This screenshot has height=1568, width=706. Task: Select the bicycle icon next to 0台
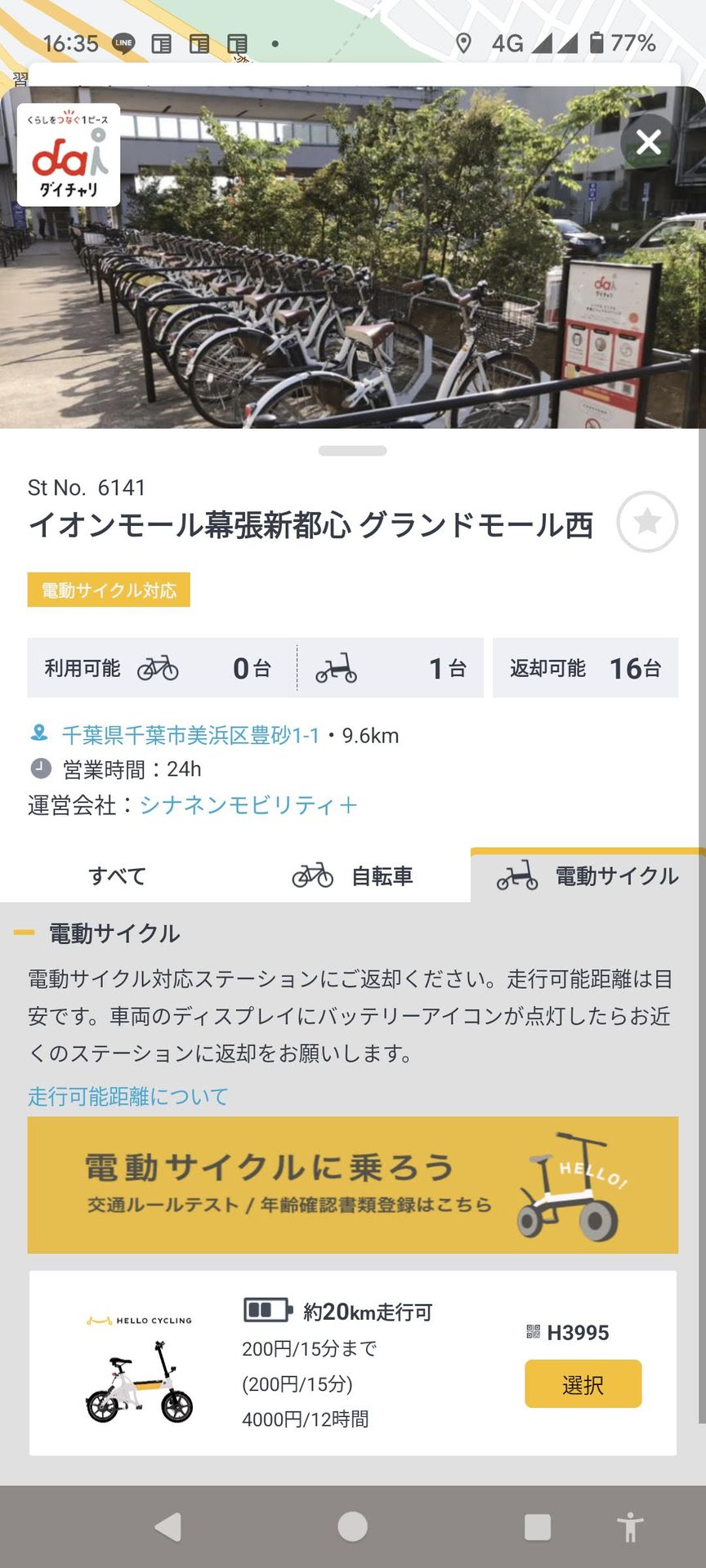click(x=159, y=667)
